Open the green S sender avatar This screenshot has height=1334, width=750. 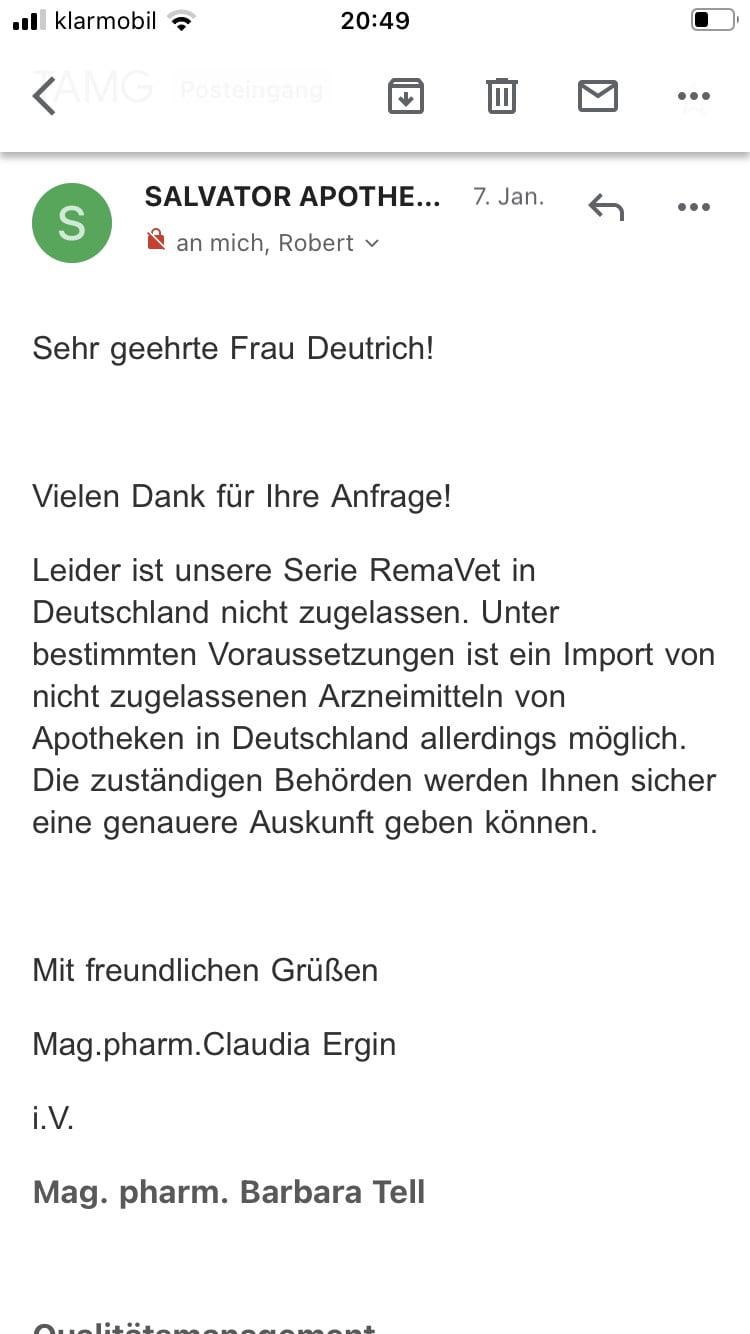tap(72, 223)
